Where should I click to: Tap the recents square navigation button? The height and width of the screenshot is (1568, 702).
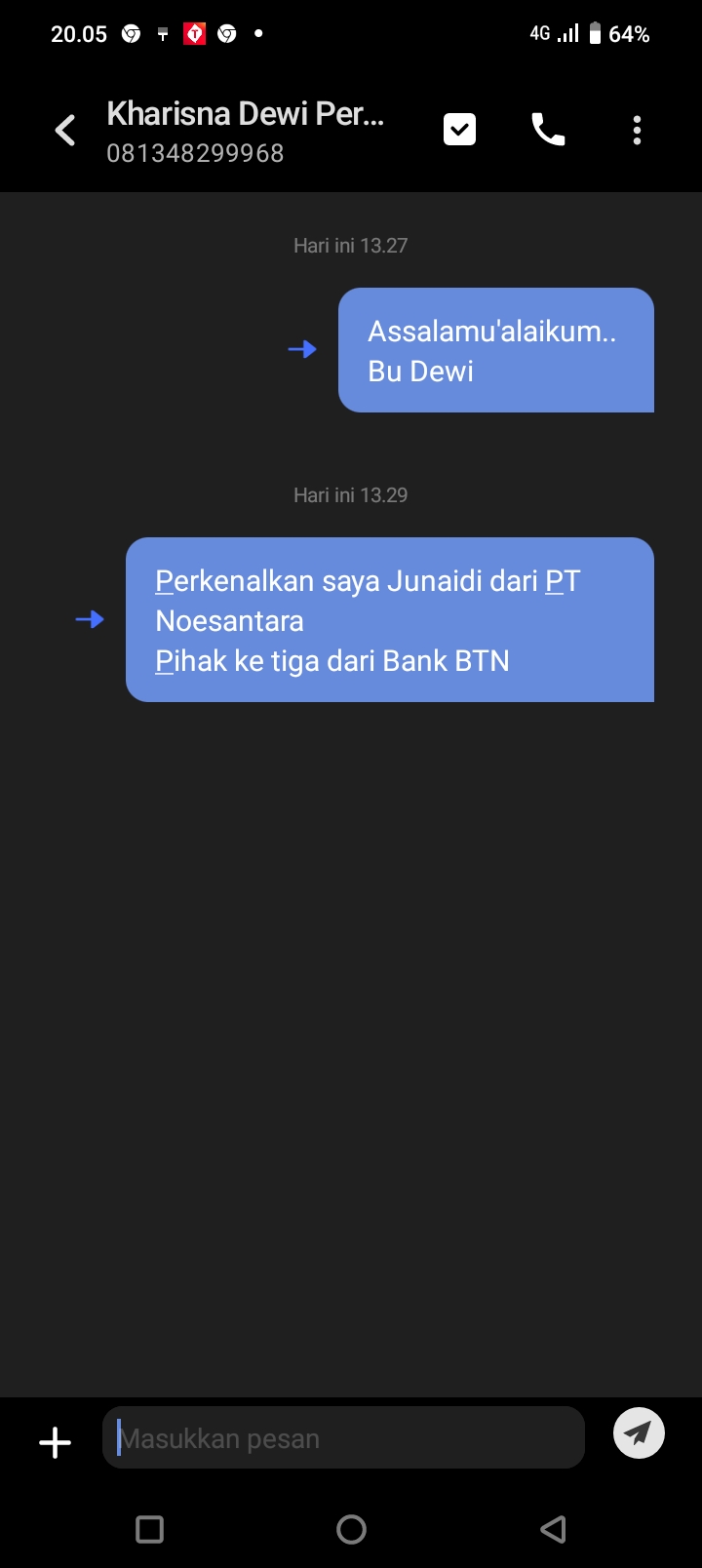pos(148,1529)
